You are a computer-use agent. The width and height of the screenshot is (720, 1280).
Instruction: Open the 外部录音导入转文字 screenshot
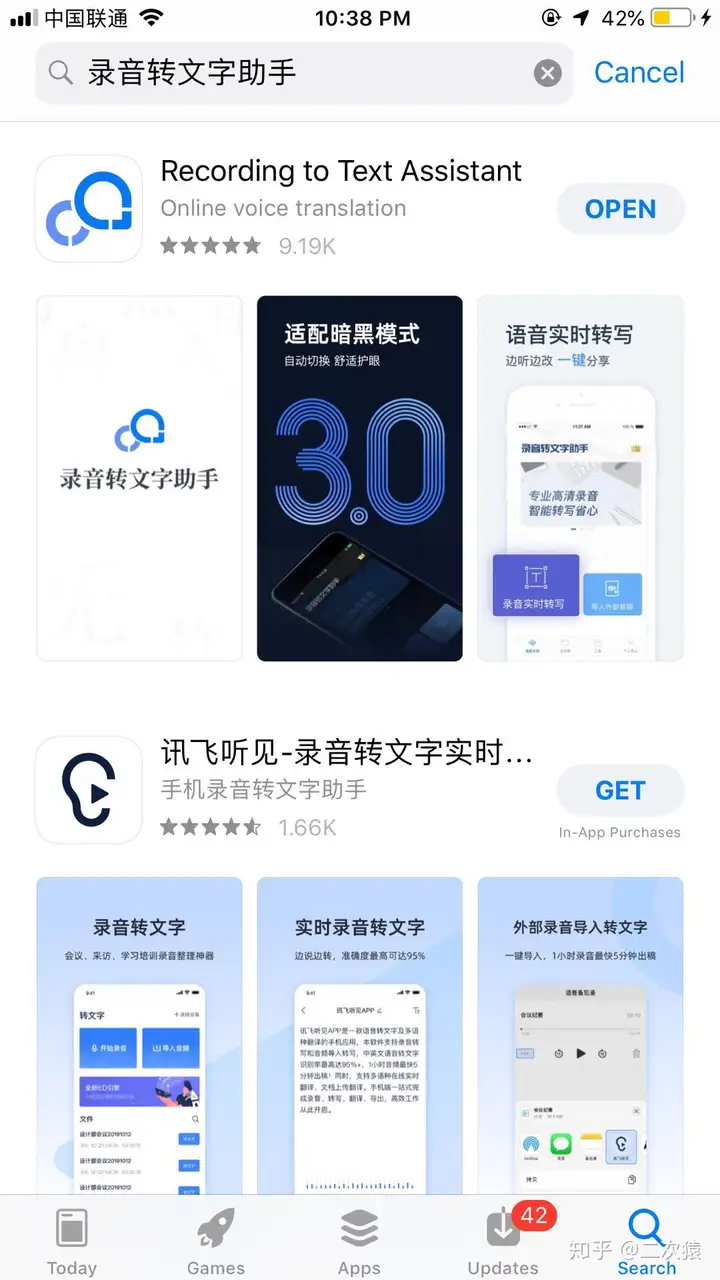pos(580,1035)
